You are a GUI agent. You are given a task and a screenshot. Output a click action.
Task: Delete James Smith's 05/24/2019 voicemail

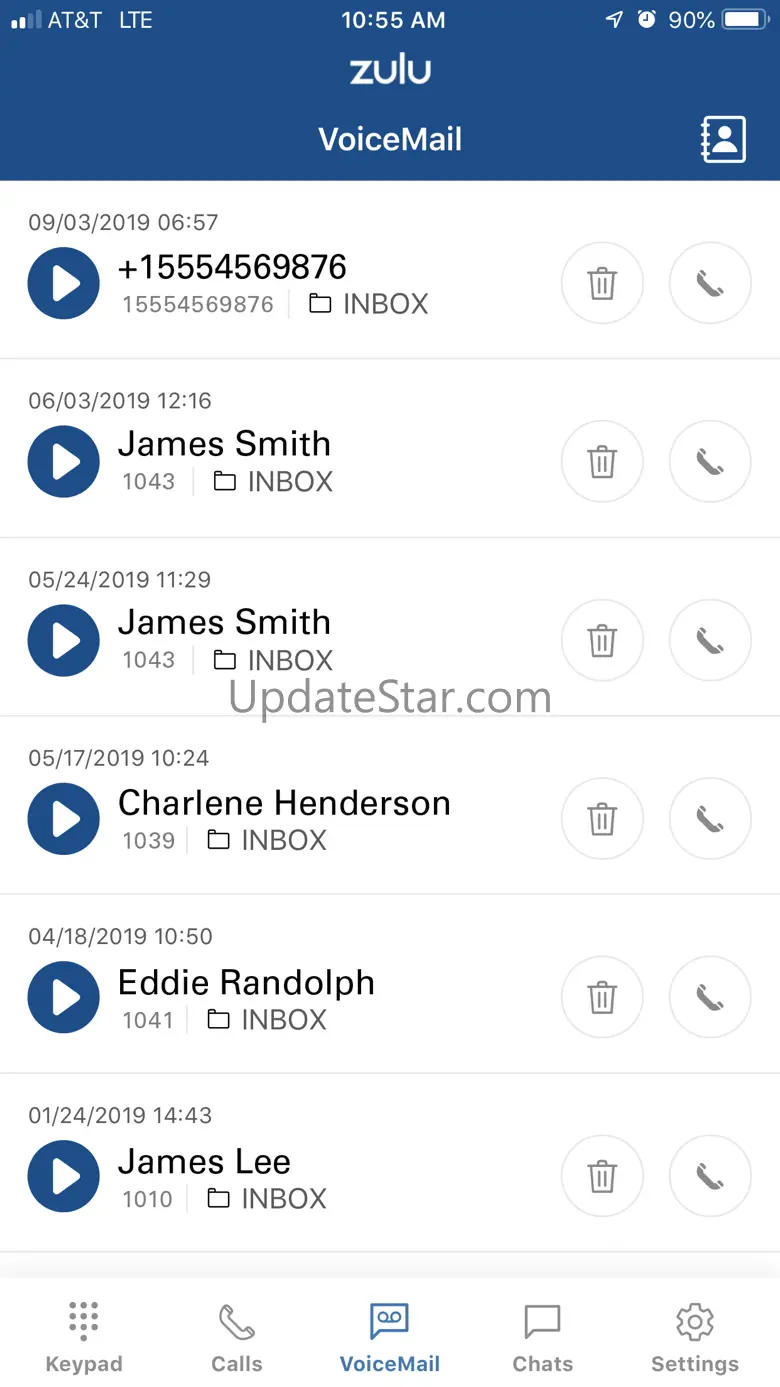(x=602, y=641)
